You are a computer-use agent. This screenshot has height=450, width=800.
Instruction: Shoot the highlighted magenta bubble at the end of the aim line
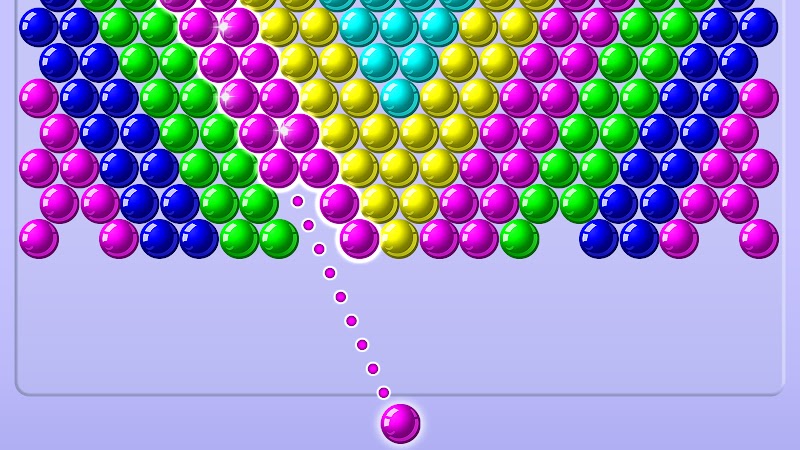coord(280,169)
